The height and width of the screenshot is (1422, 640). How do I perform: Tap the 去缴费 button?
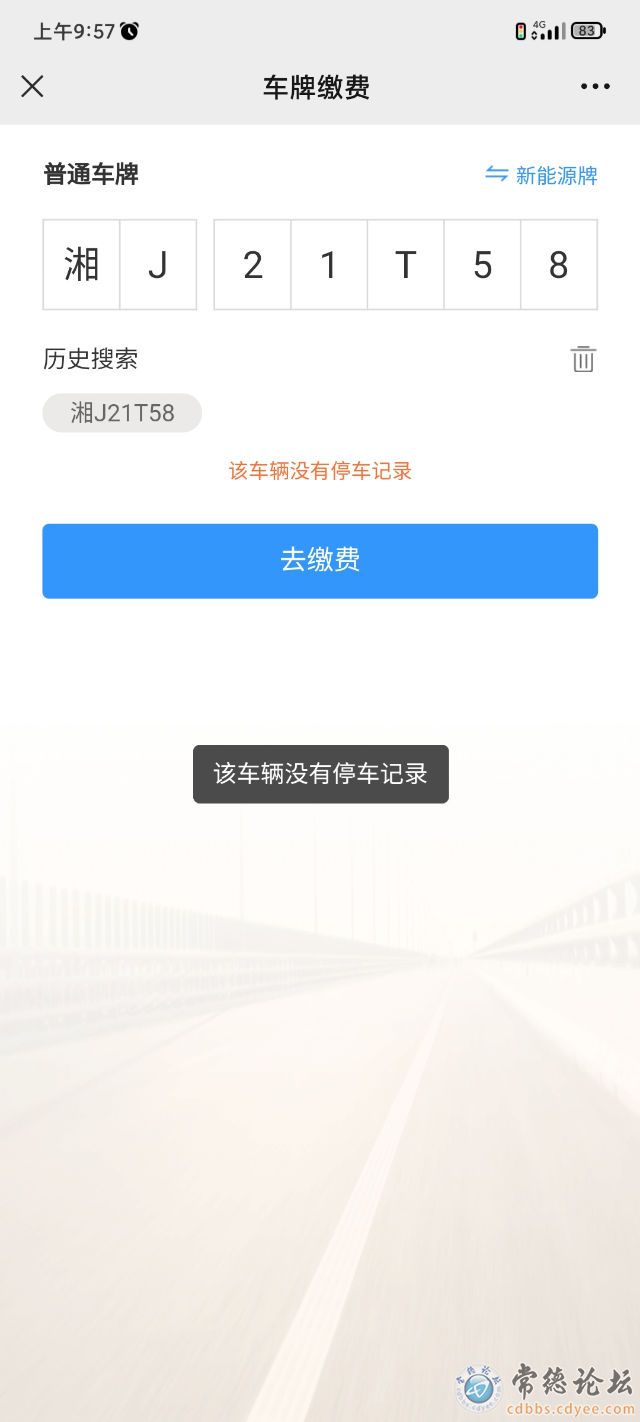point(320,561)
